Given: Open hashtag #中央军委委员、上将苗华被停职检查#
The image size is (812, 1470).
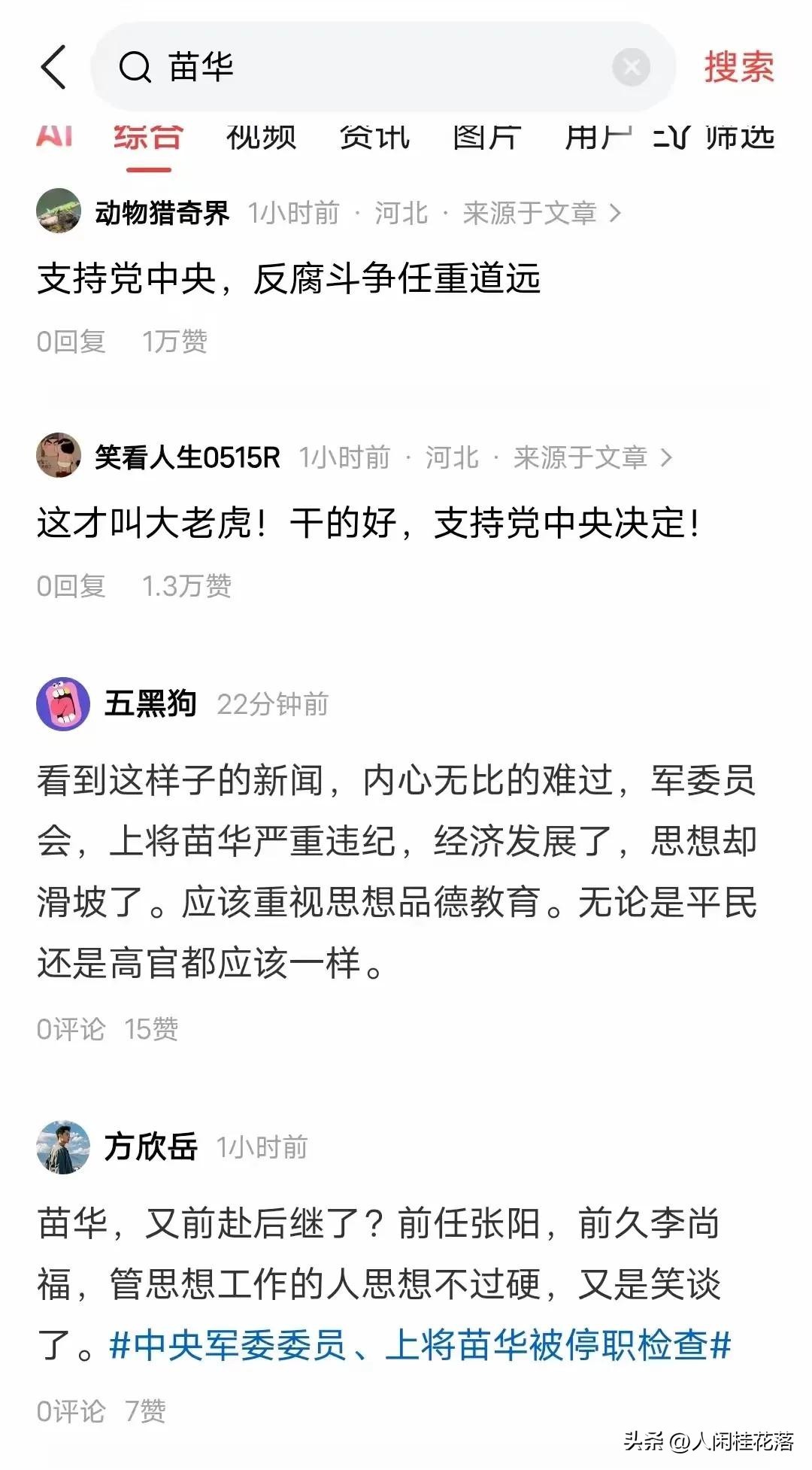Looking at the screenshot, I should tap(420, 1344).
